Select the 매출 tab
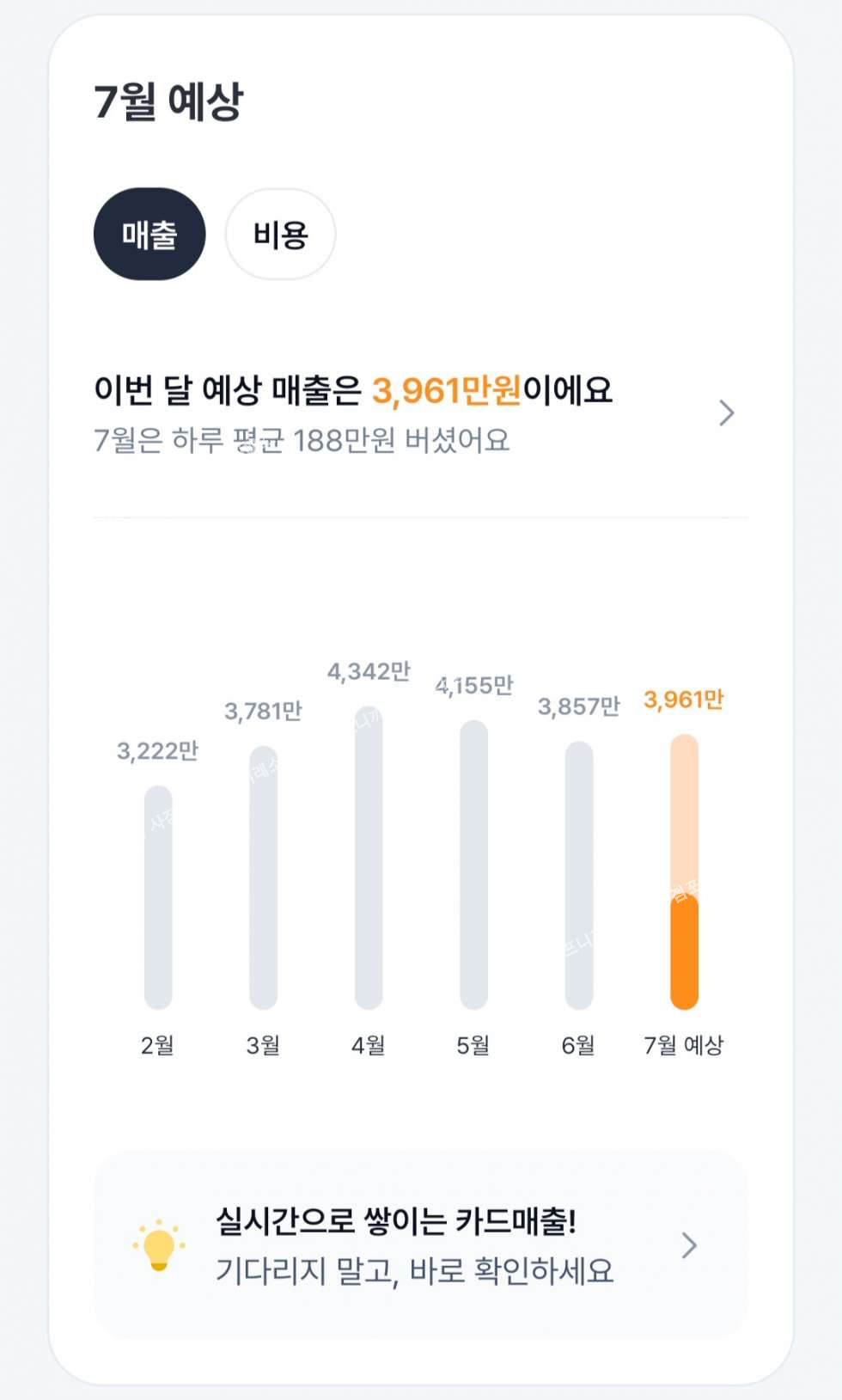The image size is (842, 1400). coord(149,235)
